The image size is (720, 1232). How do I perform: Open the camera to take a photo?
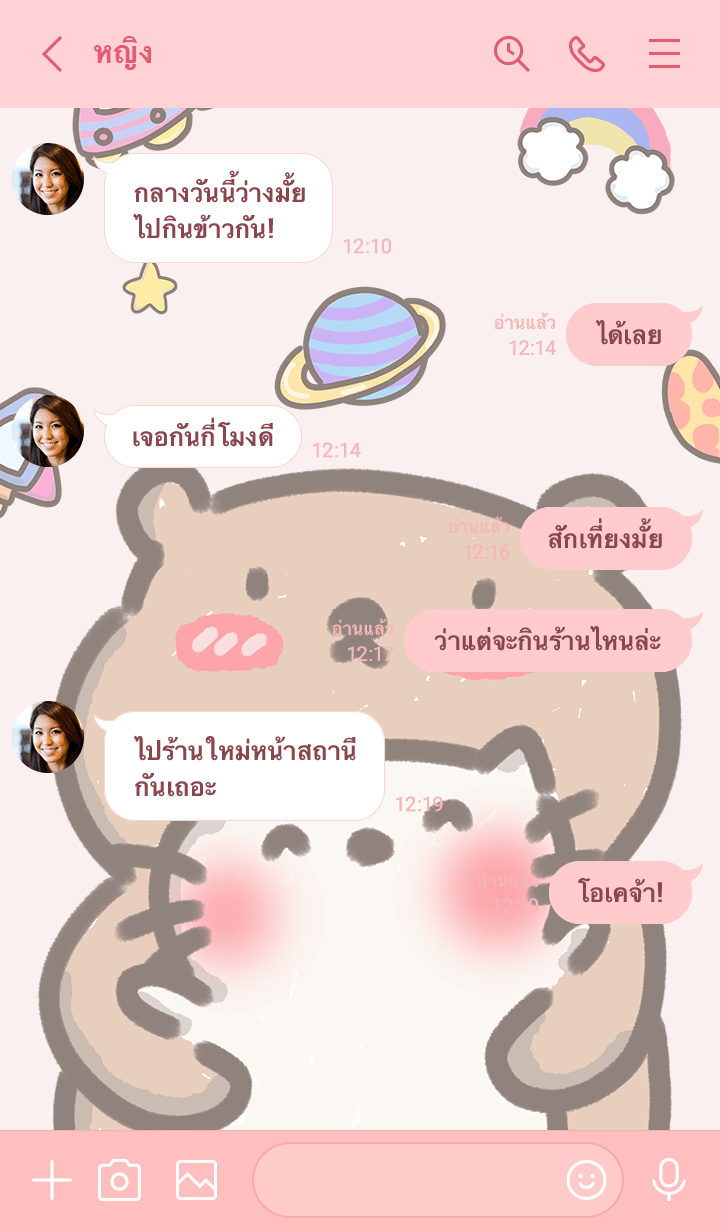click(x=120, y=1181)
